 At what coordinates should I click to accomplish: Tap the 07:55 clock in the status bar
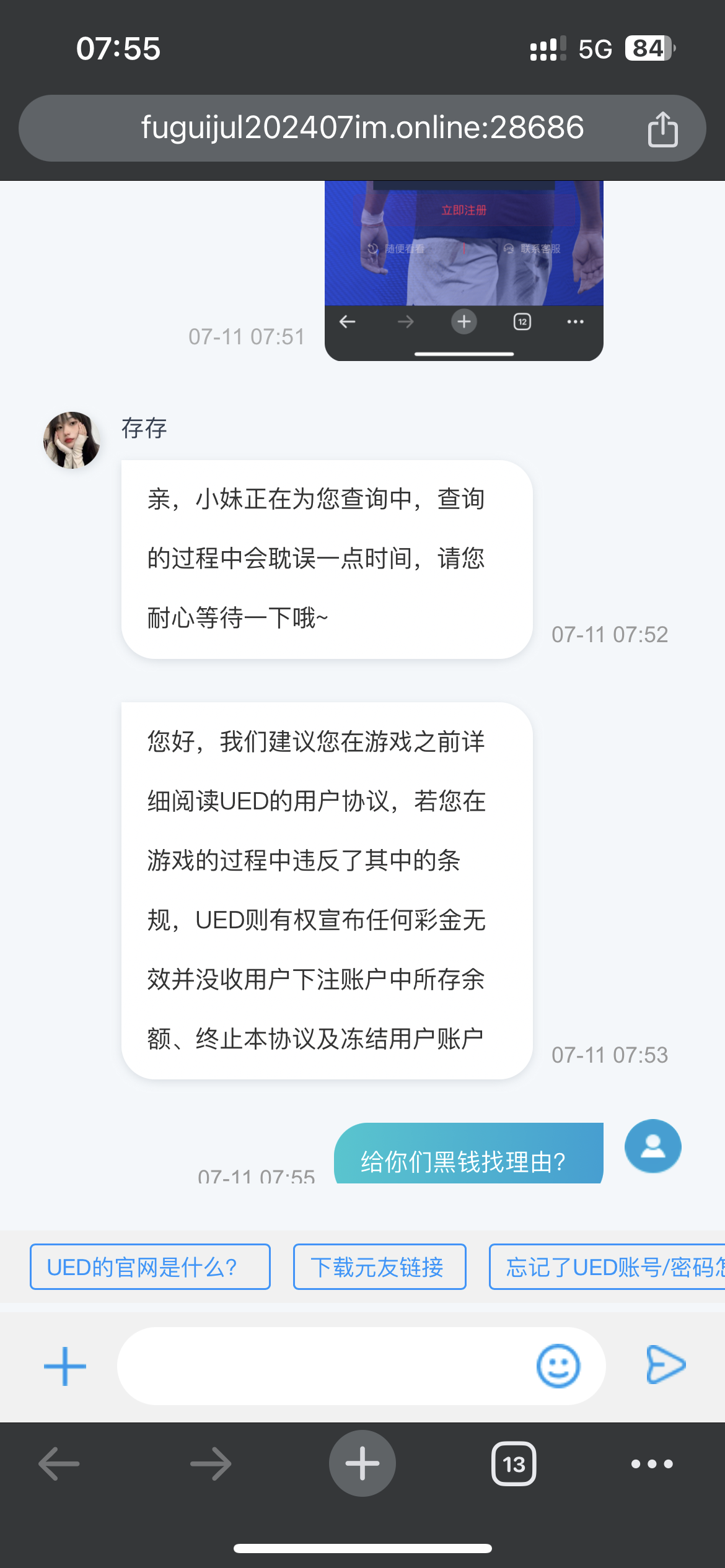[119, 48]
